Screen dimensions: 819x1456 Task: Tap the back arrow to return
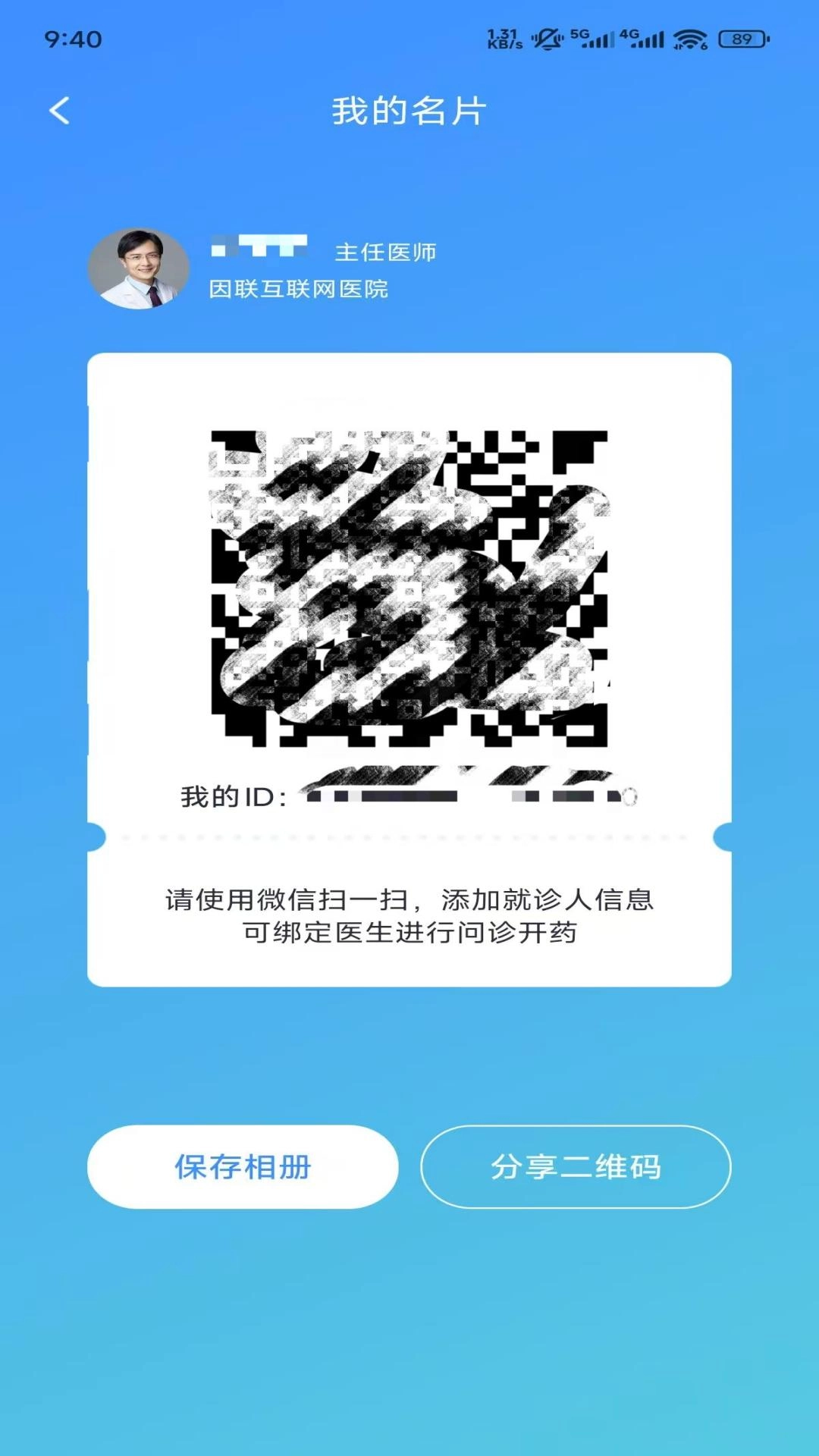coord(59,111)
